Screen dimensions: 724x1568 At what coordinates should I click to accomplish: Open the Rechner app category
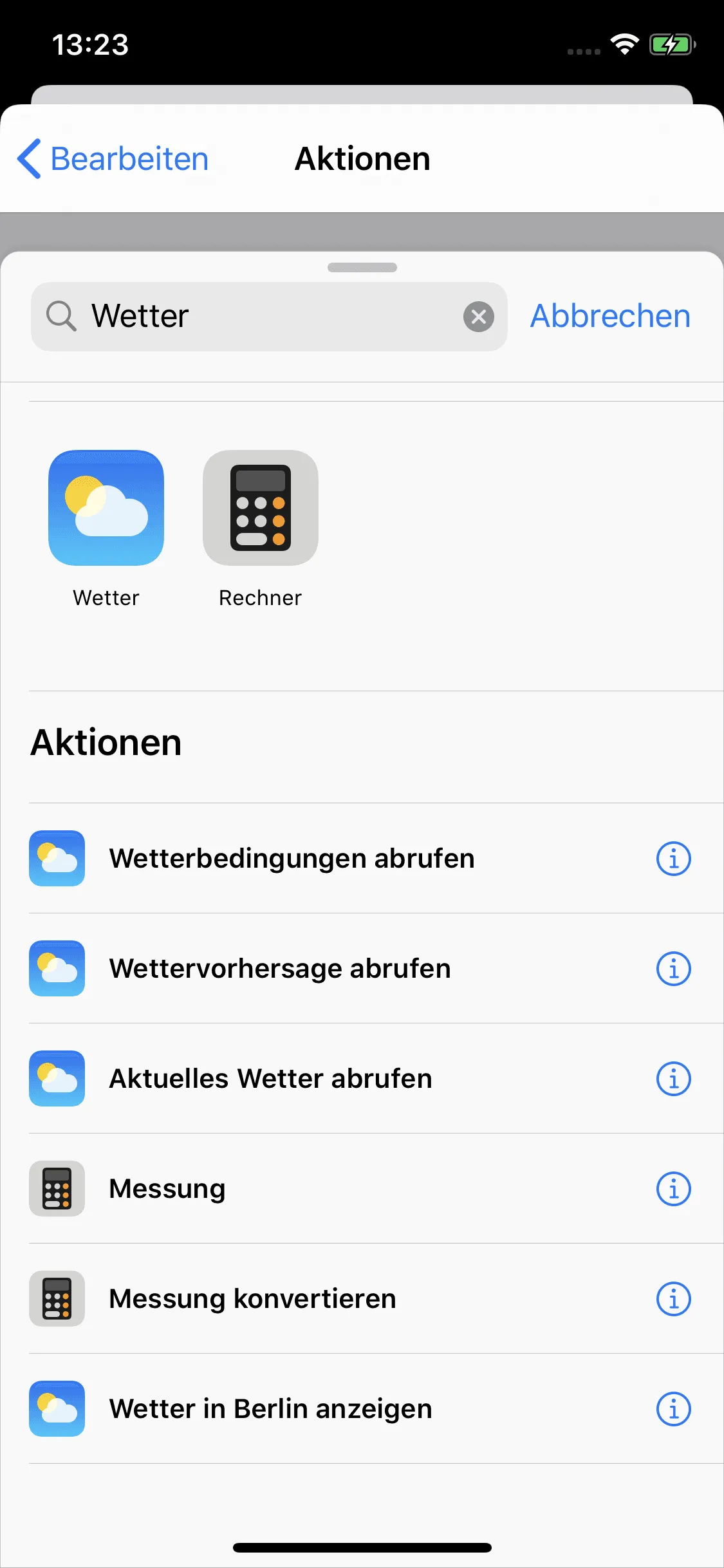pos(261,528)
